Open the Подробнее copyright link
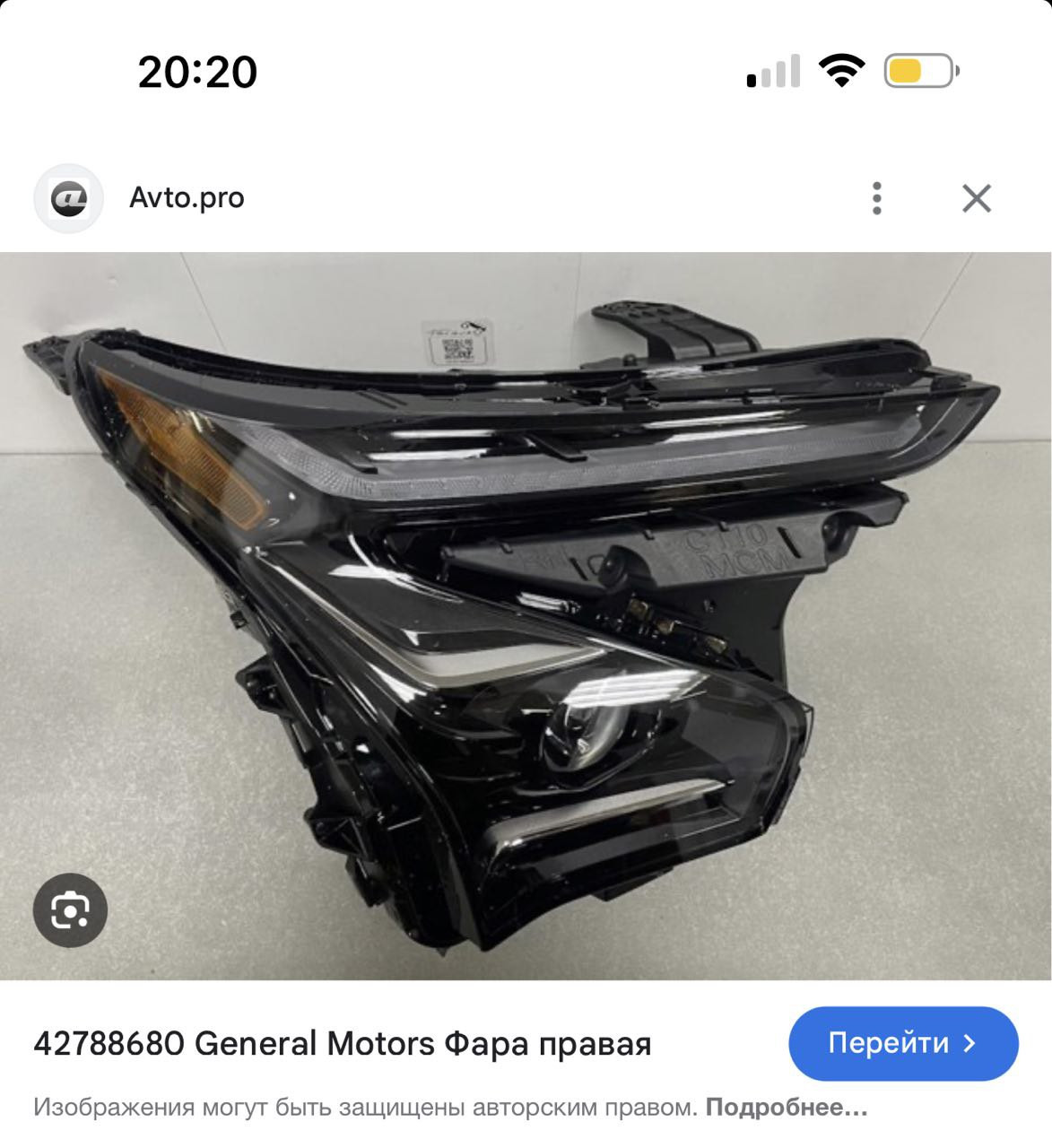This screenshot has height=1148, width=1052. tap(786, 1108)
